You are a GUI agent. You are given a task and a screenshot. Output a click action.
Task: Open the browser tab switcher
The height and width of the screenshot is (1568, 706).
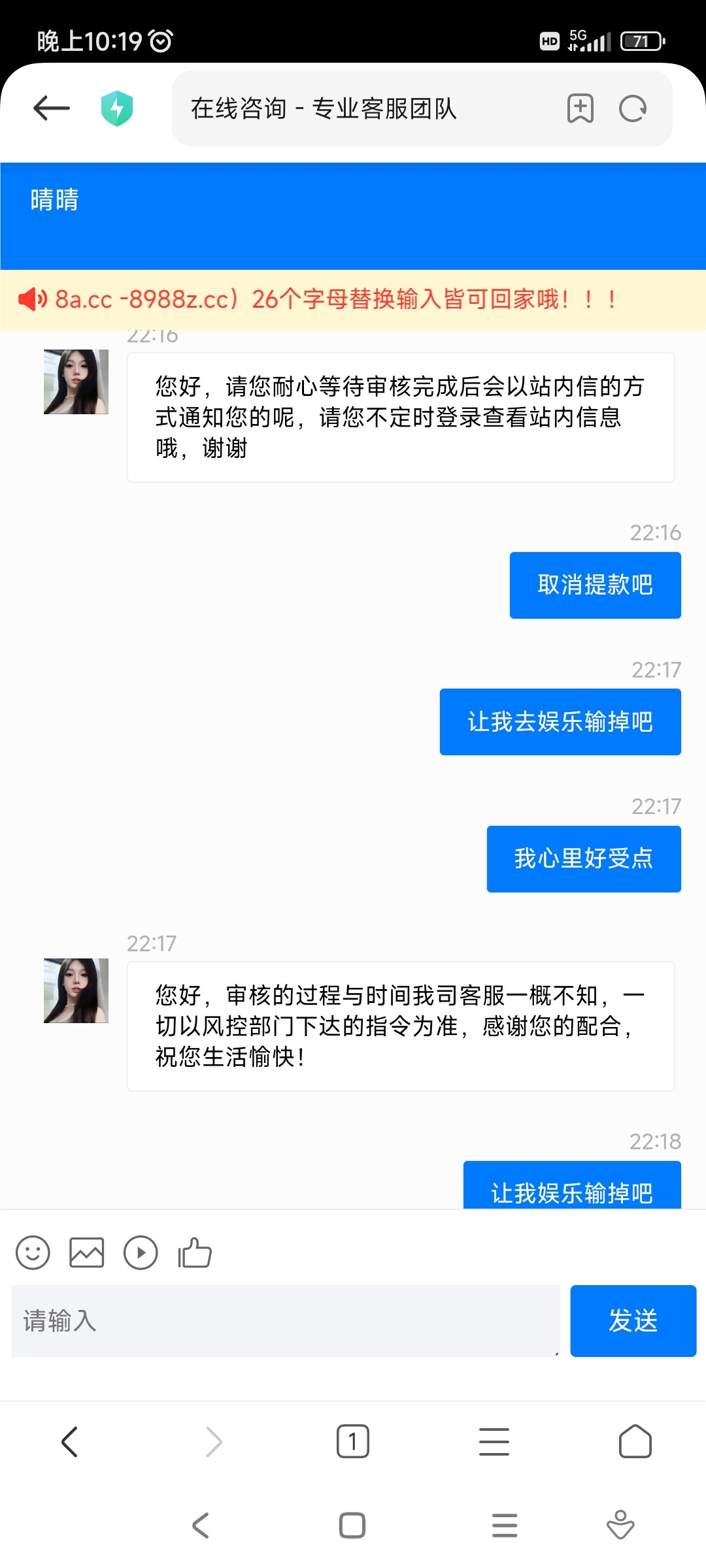353,1441
